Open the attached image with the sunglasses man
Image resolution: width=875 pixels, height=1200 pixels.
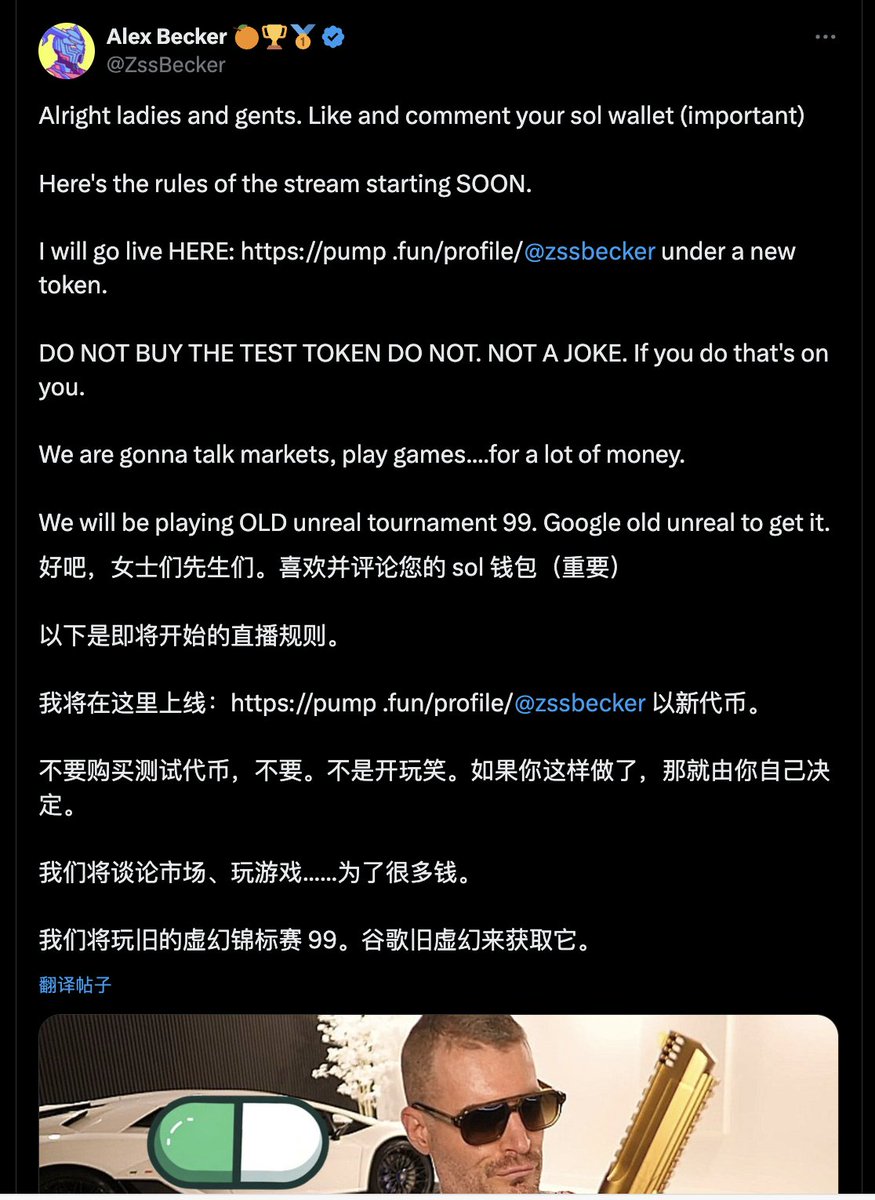(438, 1105)
